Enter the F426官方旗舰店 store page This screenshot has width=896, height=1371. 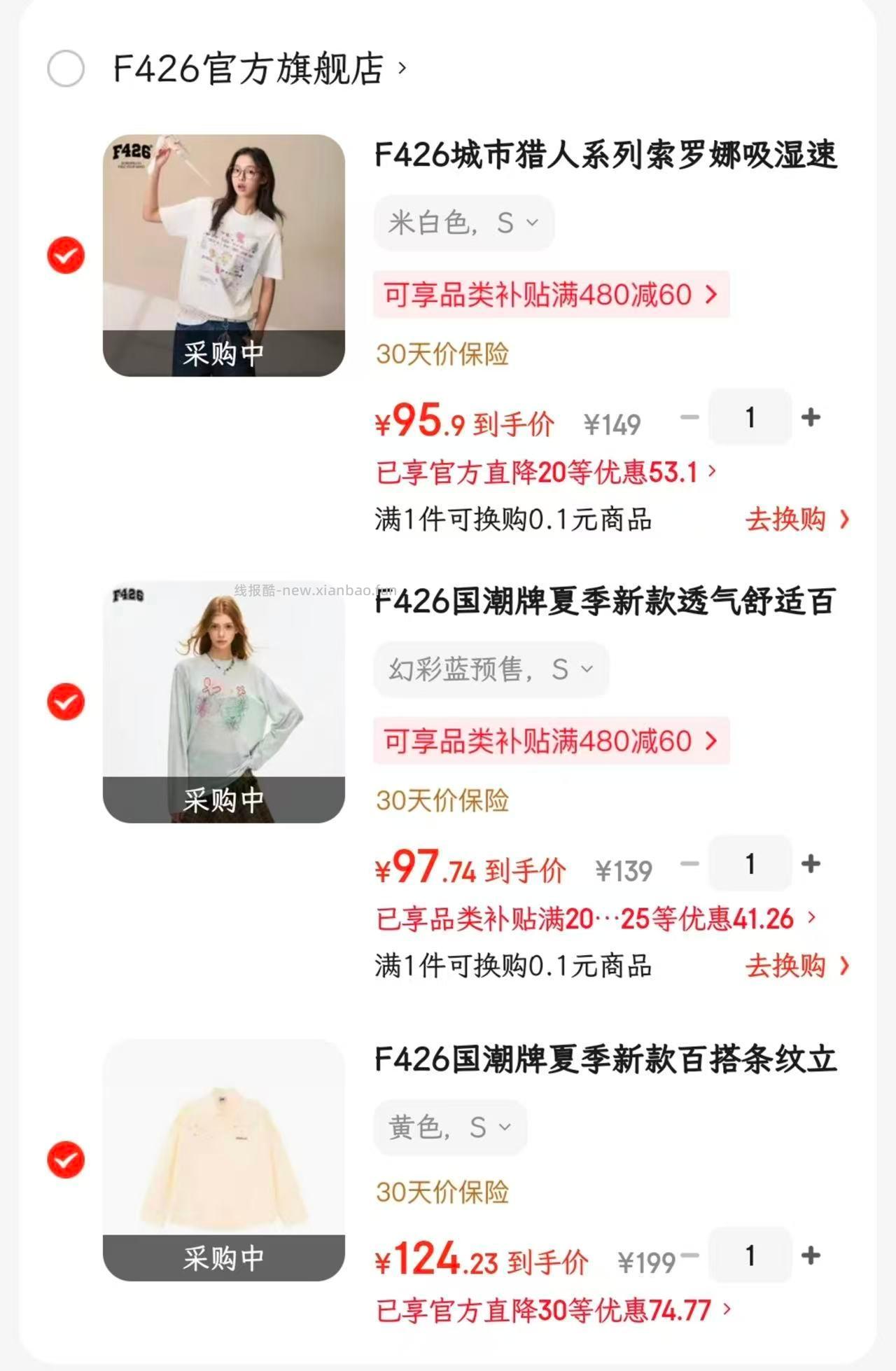point(252,68)
